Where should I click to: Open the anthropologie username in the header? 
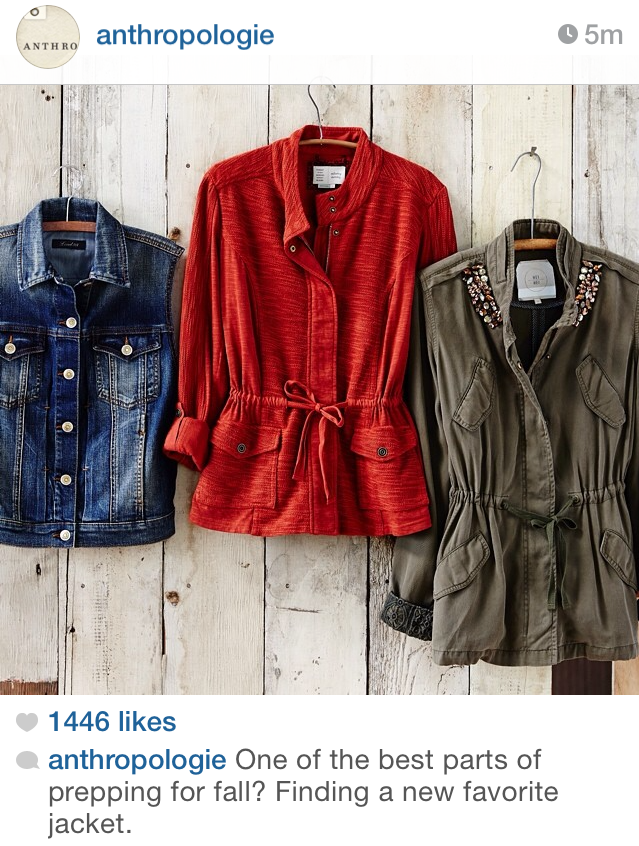pos(184,36)
